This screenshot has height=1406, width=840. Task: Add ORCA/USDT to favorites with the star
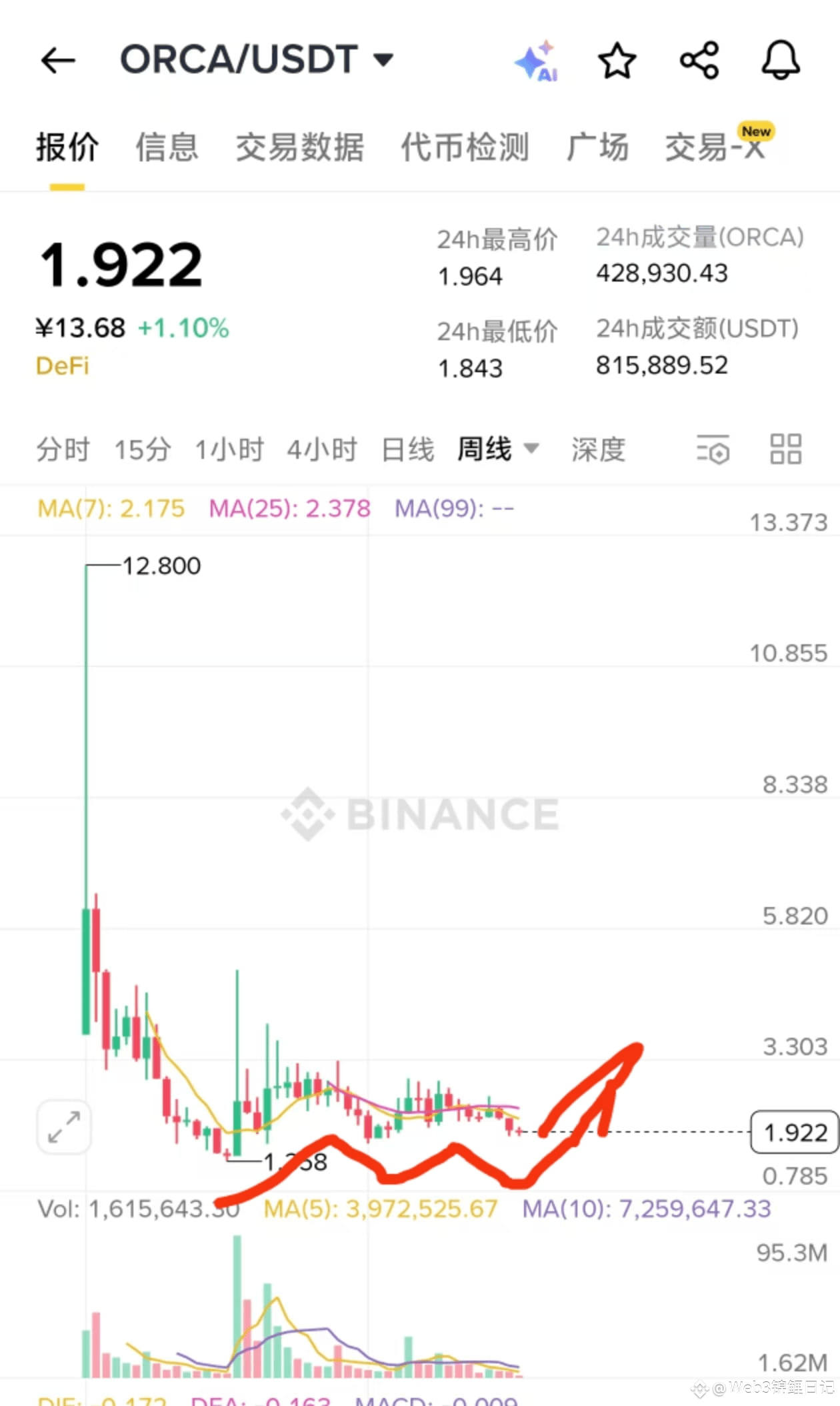[x=617, y=61]
